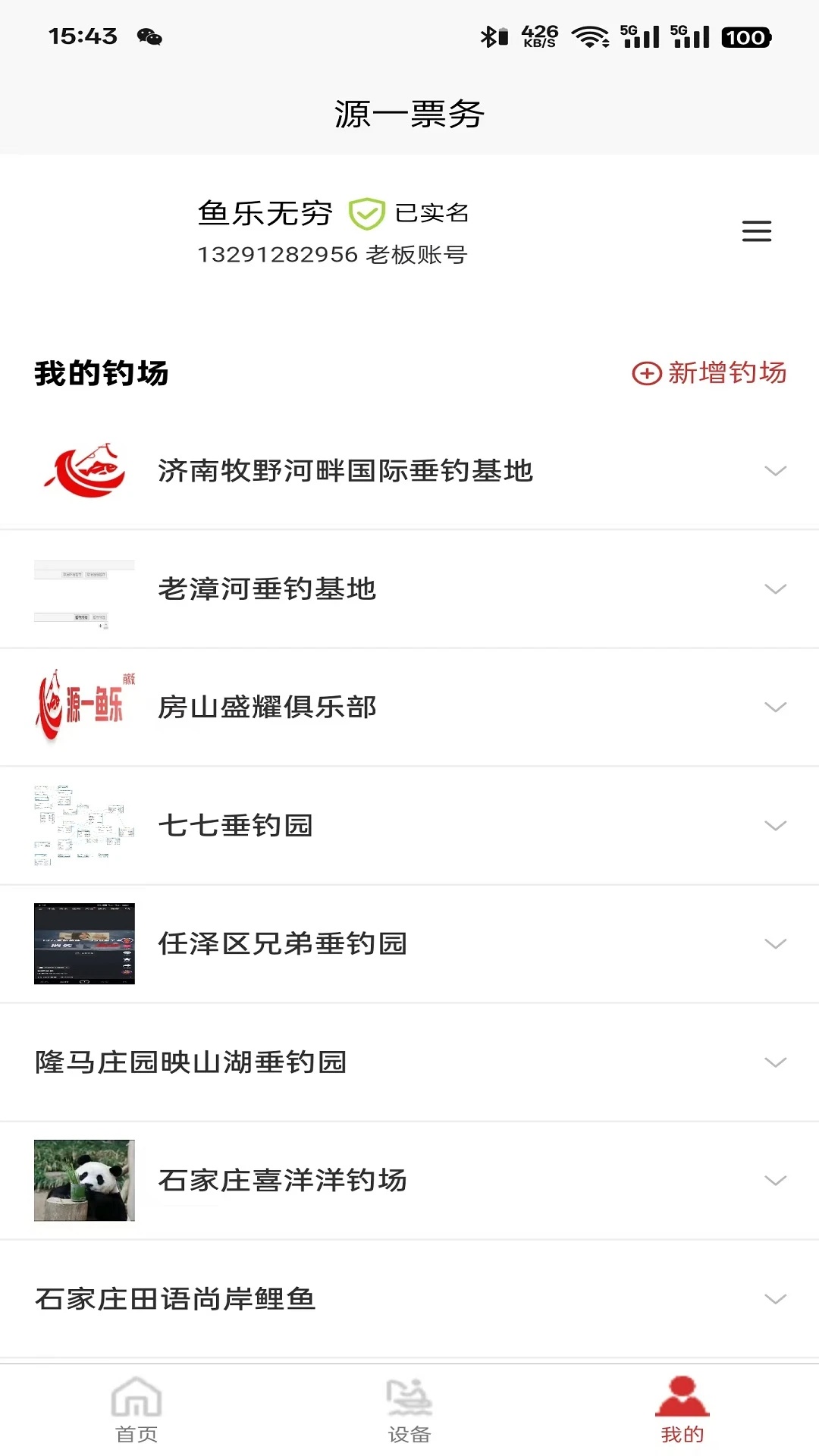
Task: Expand the 老漳河垂钓基地 entry
Action: pos(775,588)
